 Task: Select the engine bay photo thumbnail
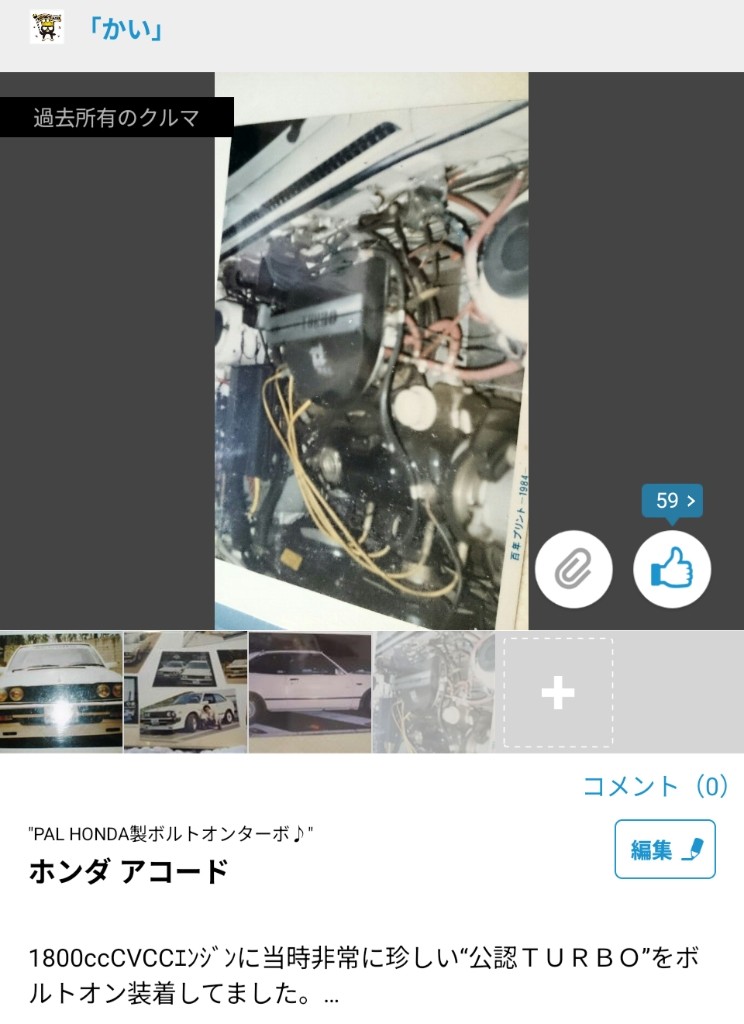[x=433, y=692]
